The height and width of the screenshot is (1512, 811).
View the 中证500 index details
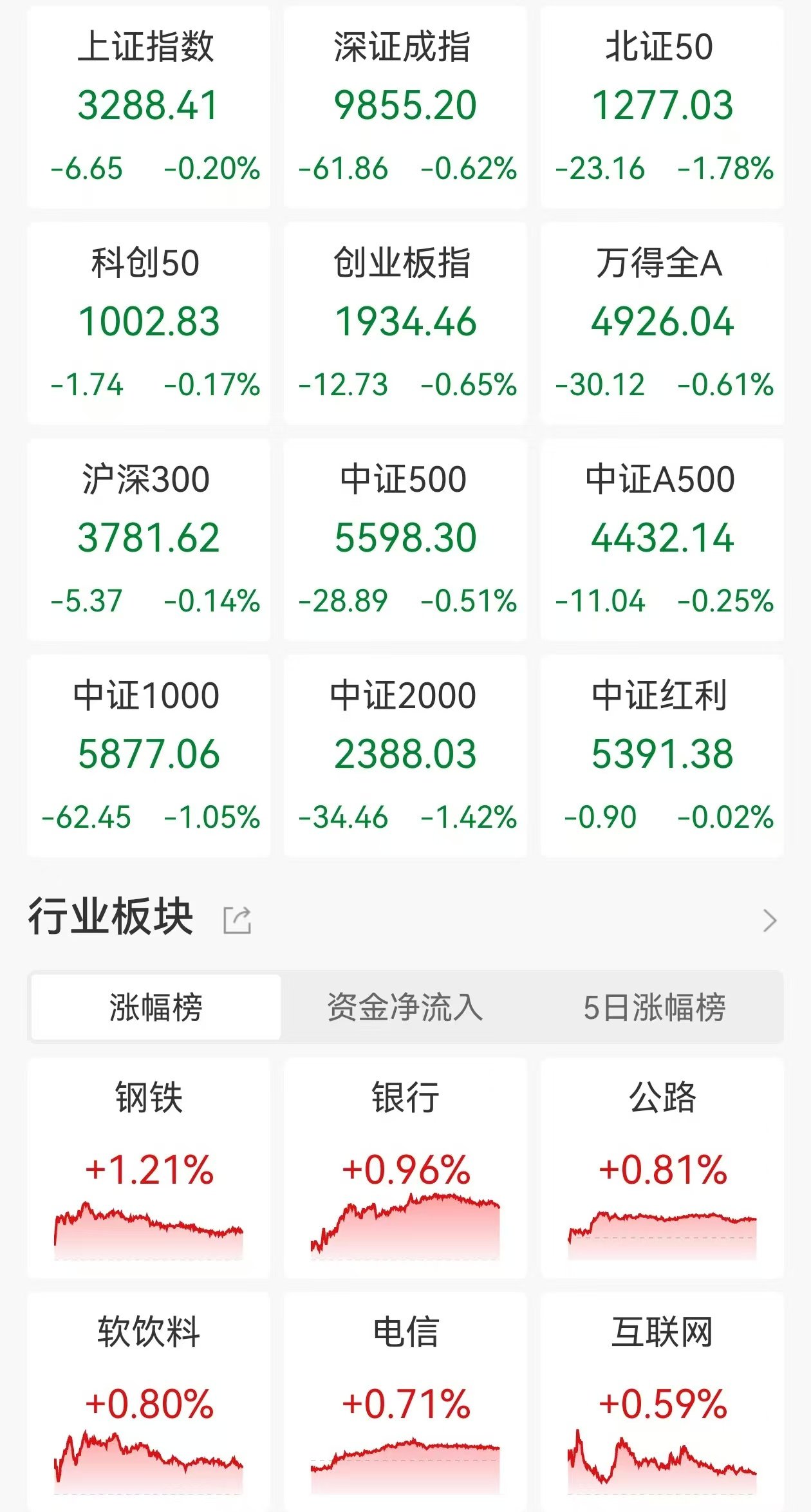405,539
